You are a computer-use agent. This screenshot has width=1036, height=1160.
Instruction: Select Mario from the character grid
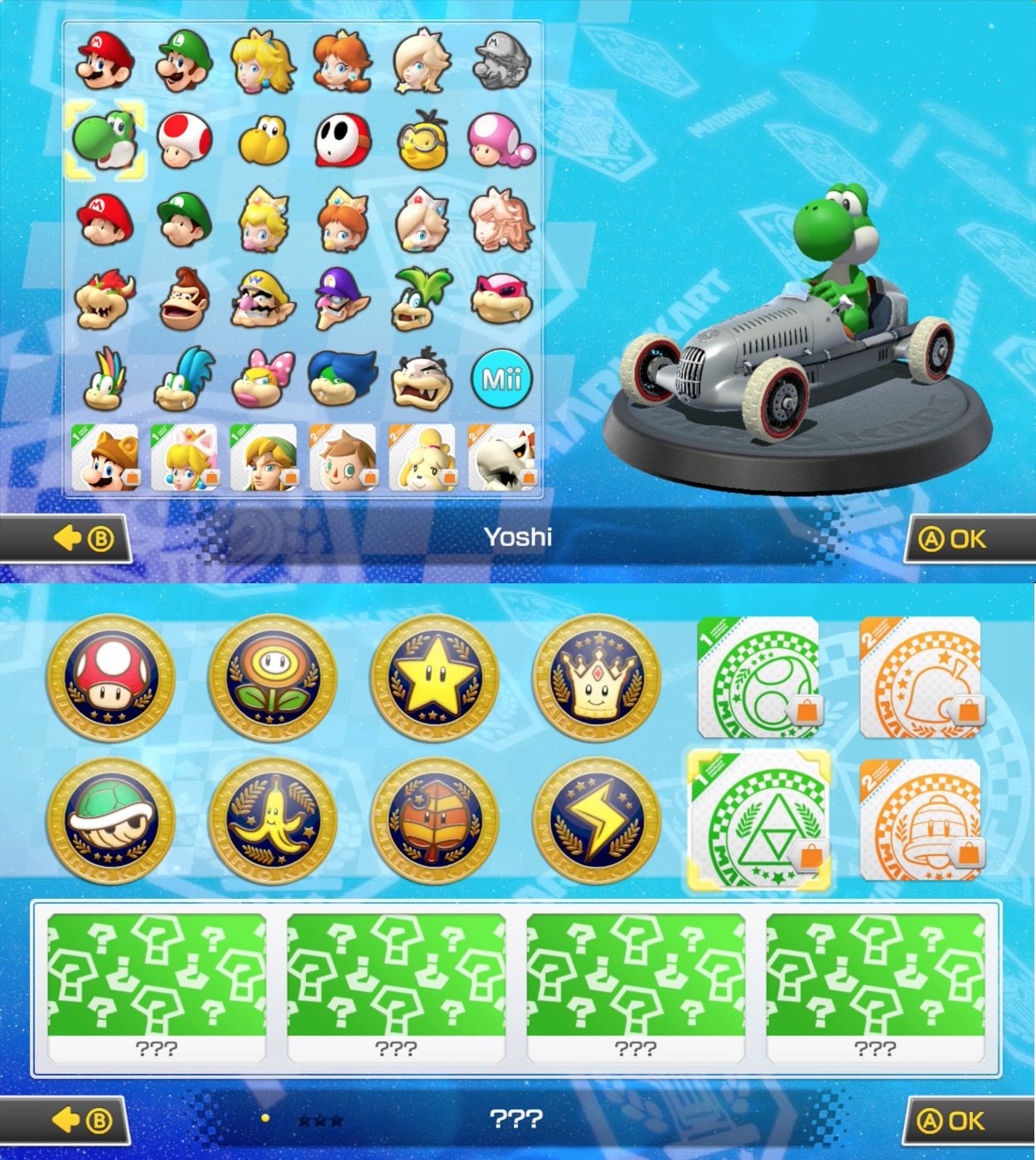105,60
